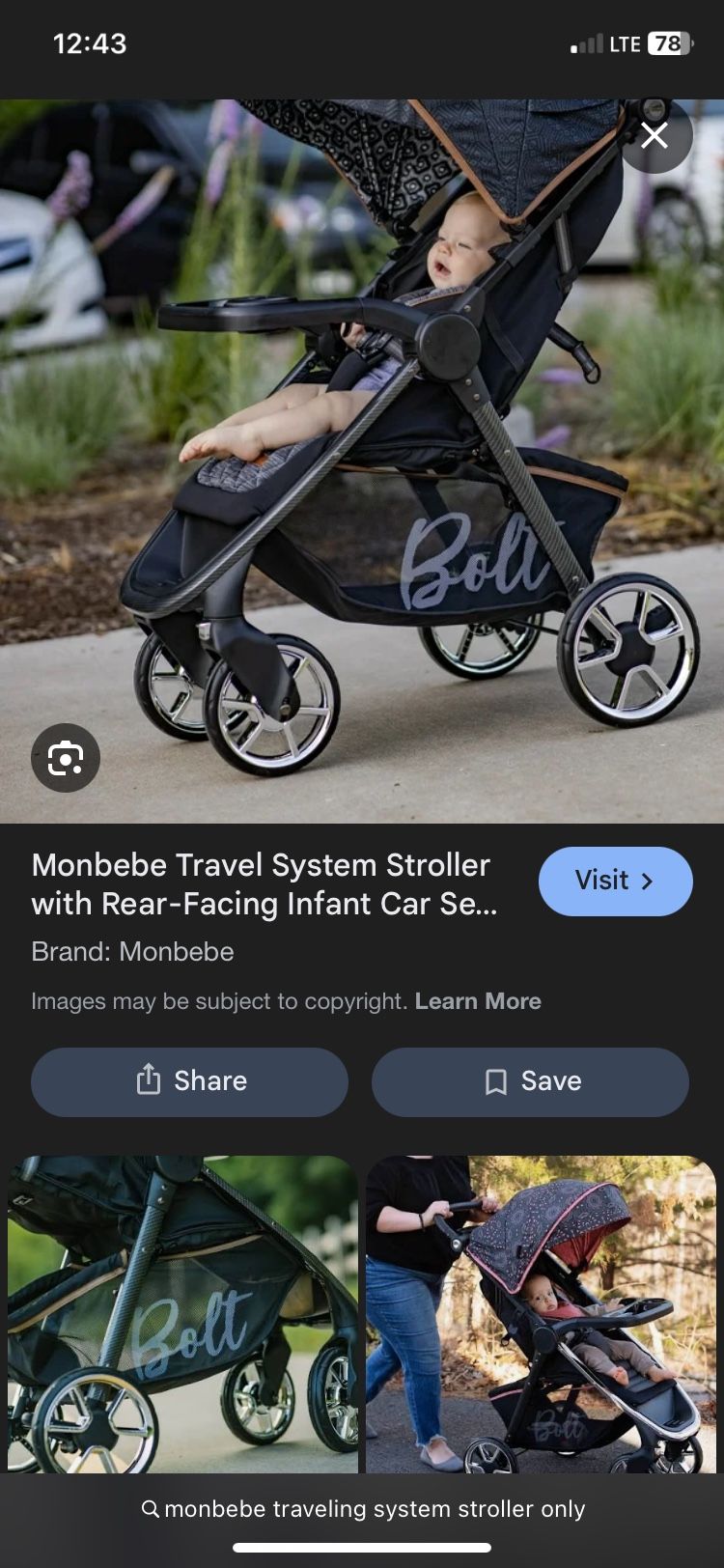724x1568 pixels.
Task: Visit the Monbebe stroller page
Action: click(615, 881)
